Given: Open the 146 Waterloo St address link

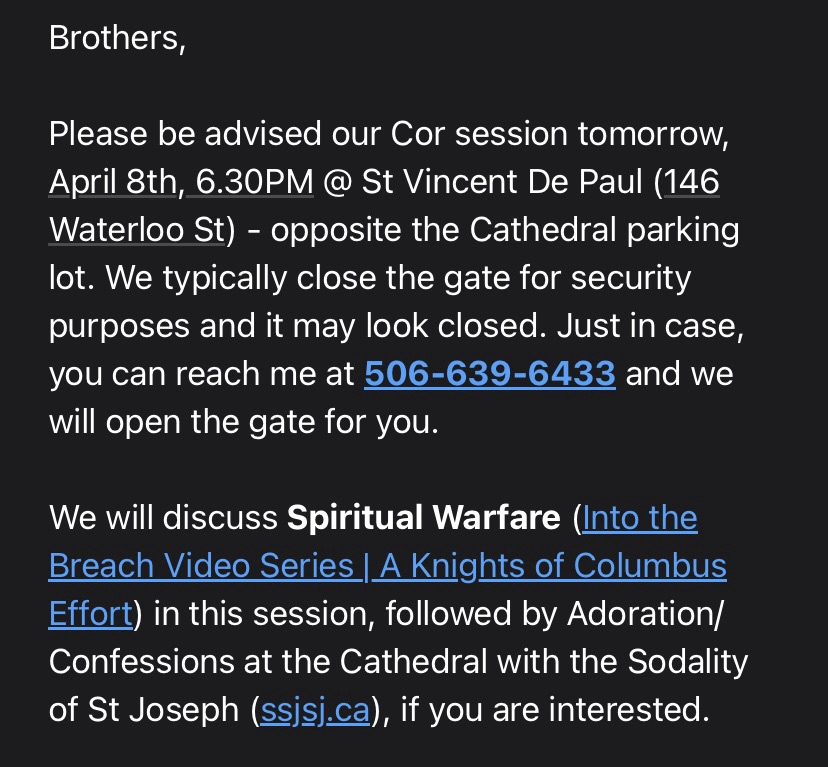Looking at the screenshot, I should 136,230.
